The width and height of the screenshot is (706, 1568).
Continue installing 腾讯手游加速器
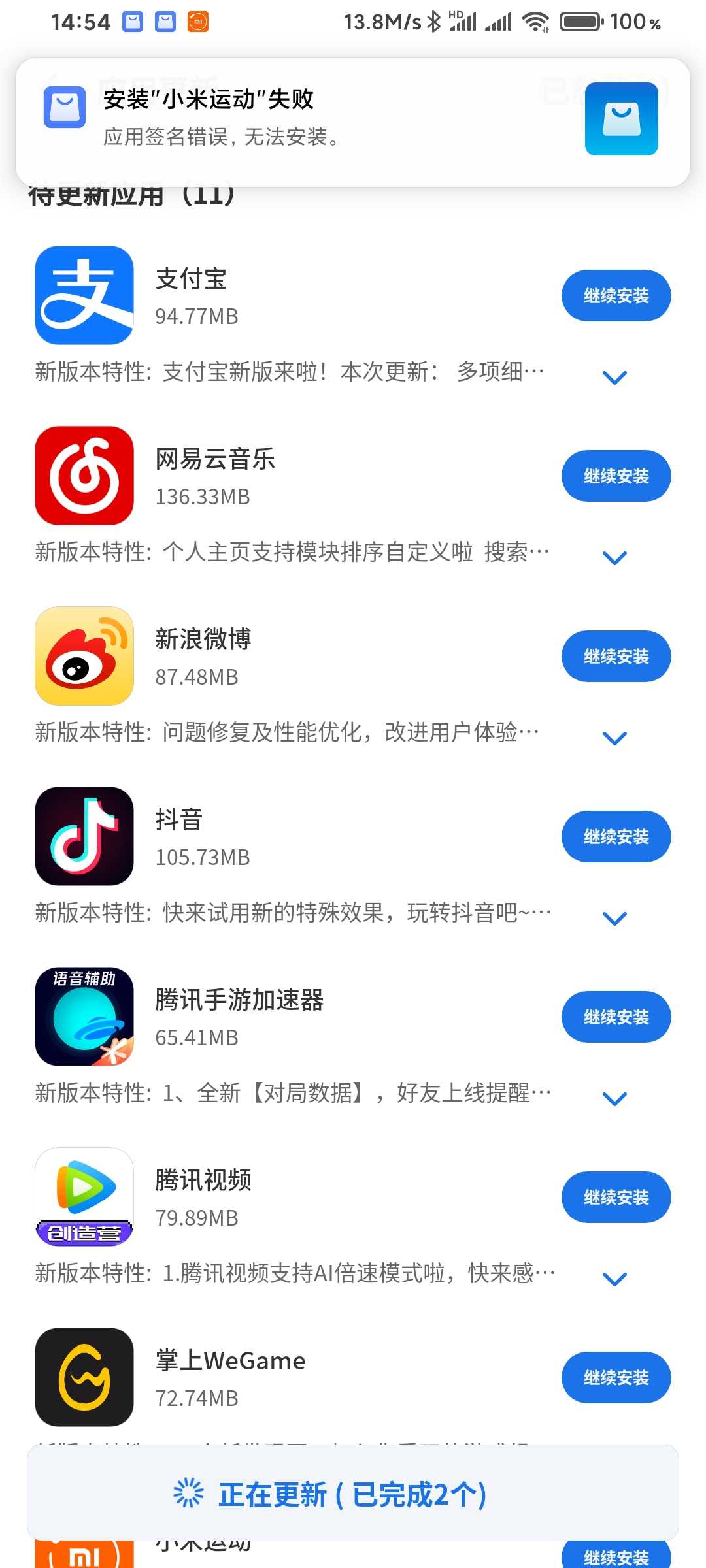pyautogui.click(x=616, y=1017)
